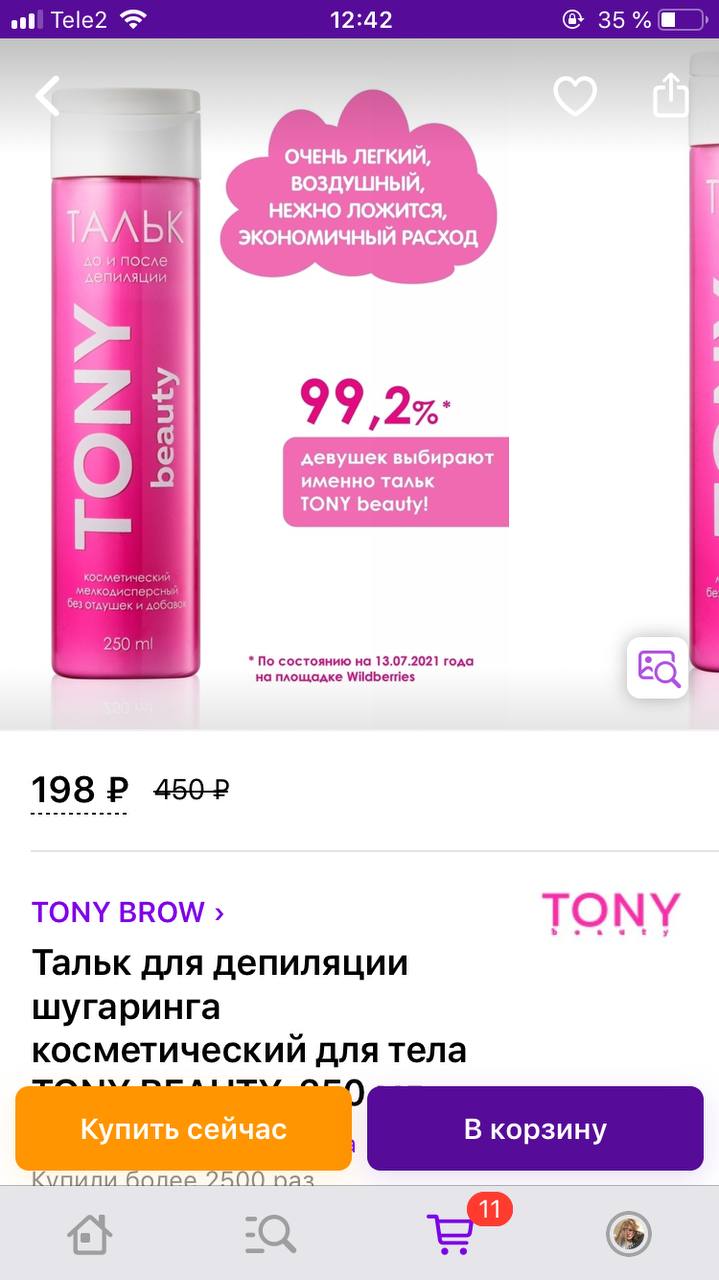
Task: Share this product
Action: [671, 96]
